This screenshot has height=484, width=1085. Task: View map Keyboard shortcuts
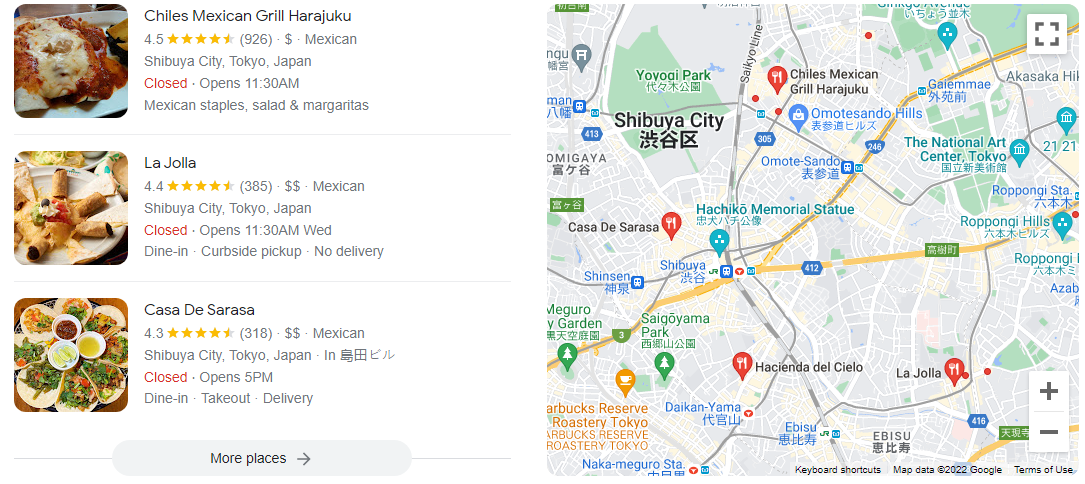pos(838,470)
